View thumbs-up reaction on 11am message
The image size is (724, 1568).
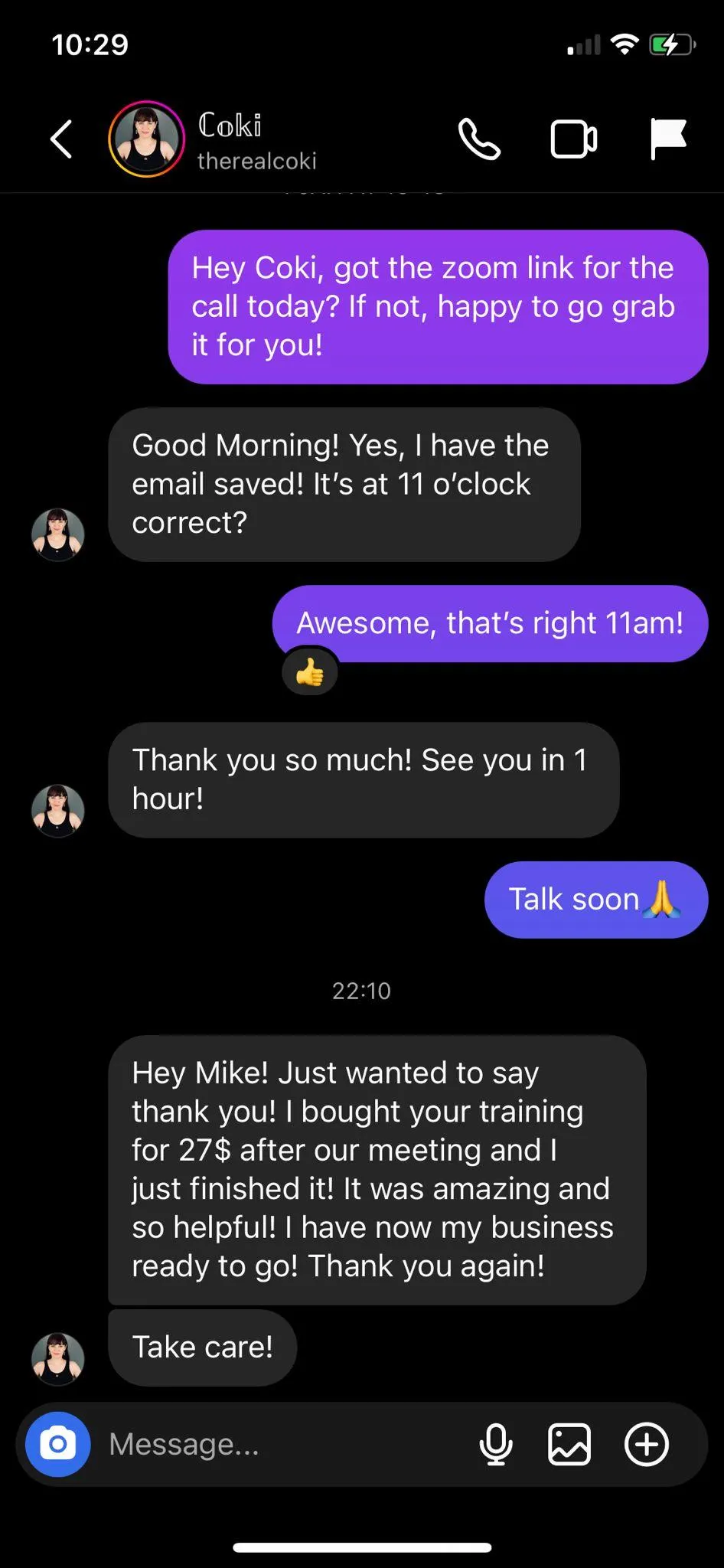pyautogui.click(x=310, y=673)
